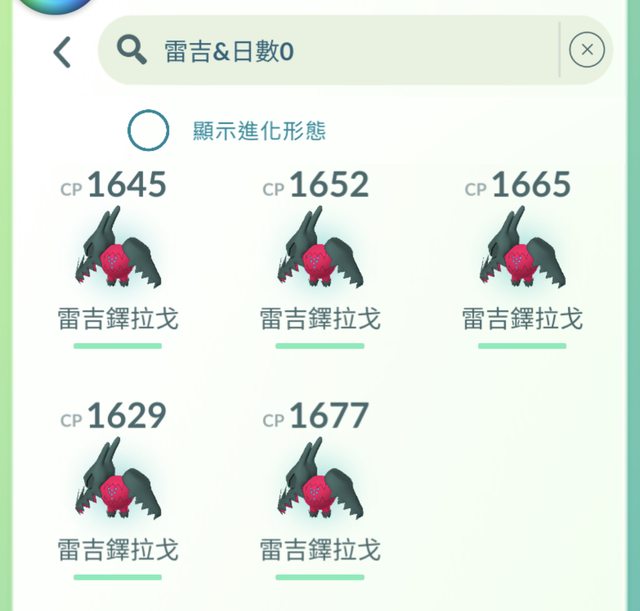Toggle 顯示進化形態 option
Image resolution: width=640 pixels, height=611 pixels.
coord(148,130)
